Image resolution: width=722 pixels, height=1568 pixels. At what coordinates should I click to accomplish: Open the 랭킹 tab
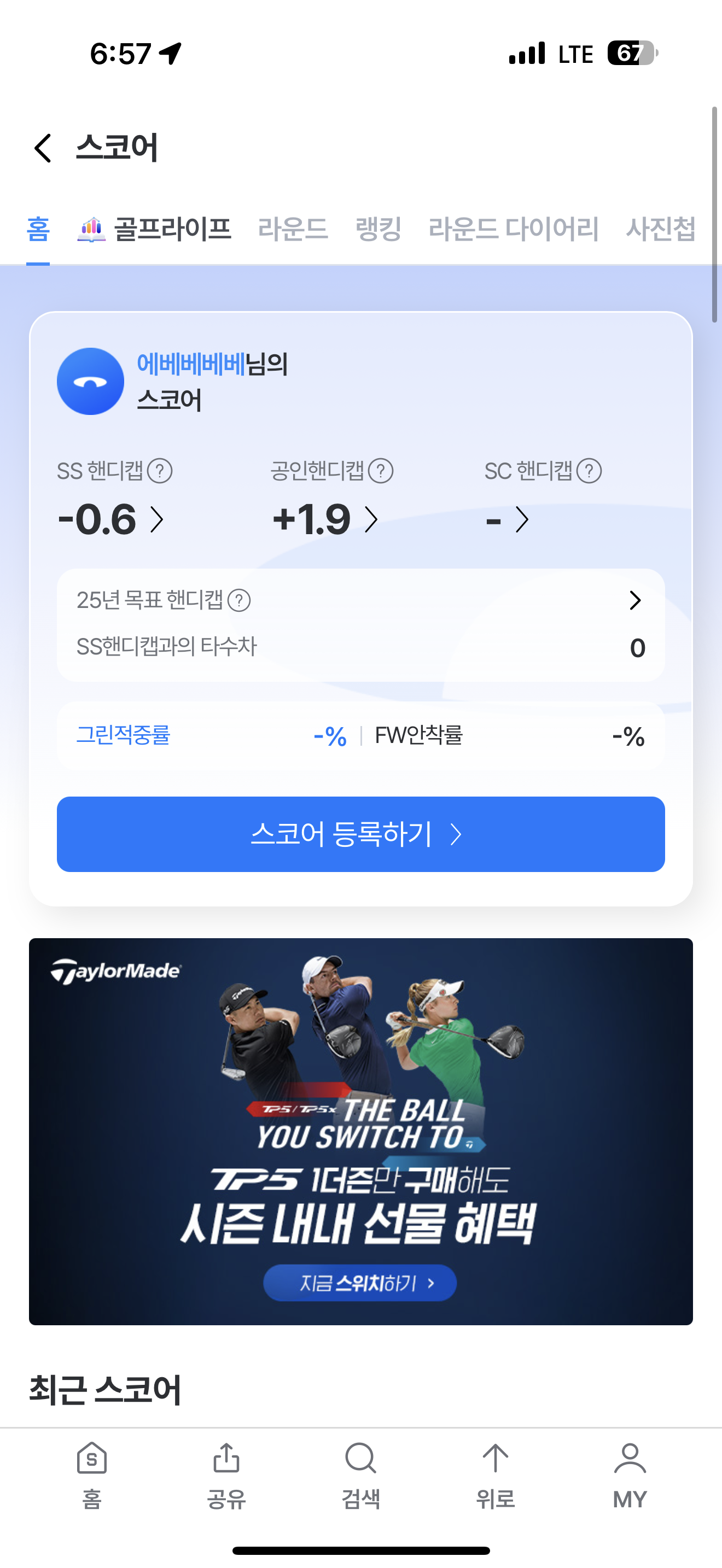(378, 230)
